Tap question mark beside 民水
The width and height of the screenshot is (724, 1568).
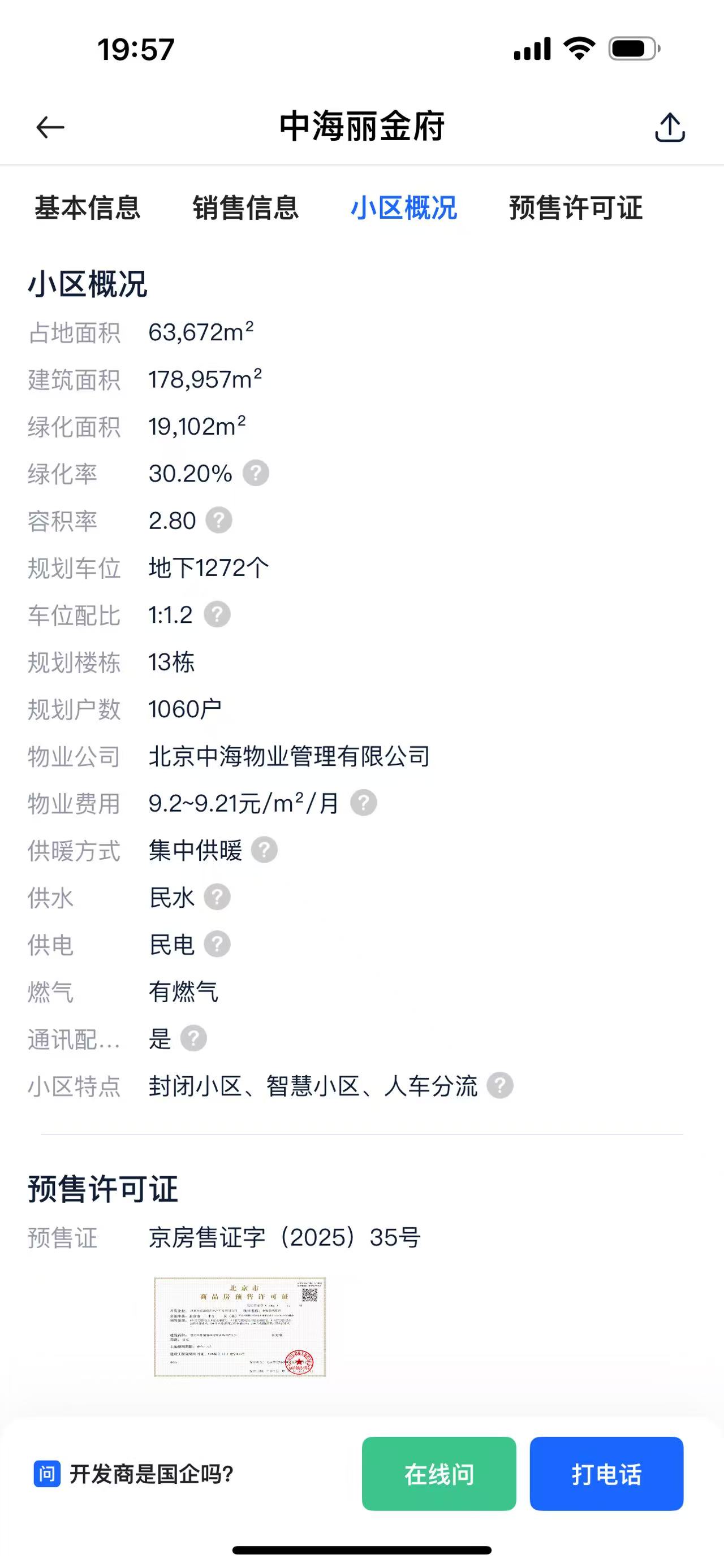point(217,897)
